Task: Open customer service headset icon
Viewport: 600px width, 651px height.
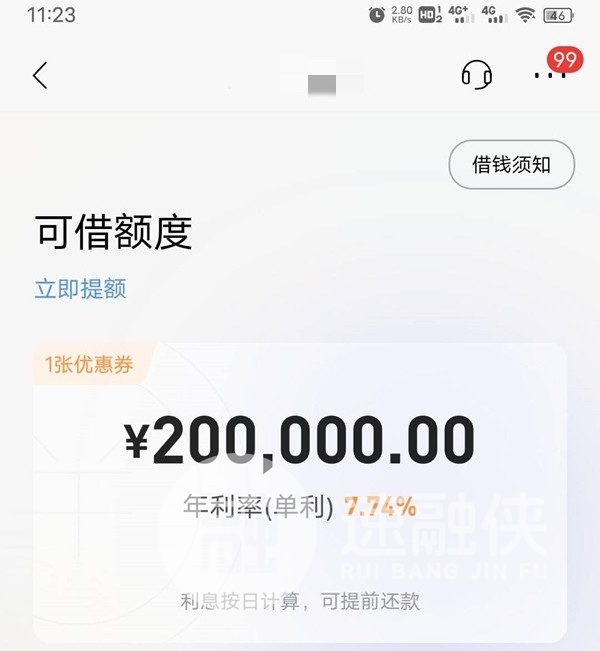Action: coord(476,75)
